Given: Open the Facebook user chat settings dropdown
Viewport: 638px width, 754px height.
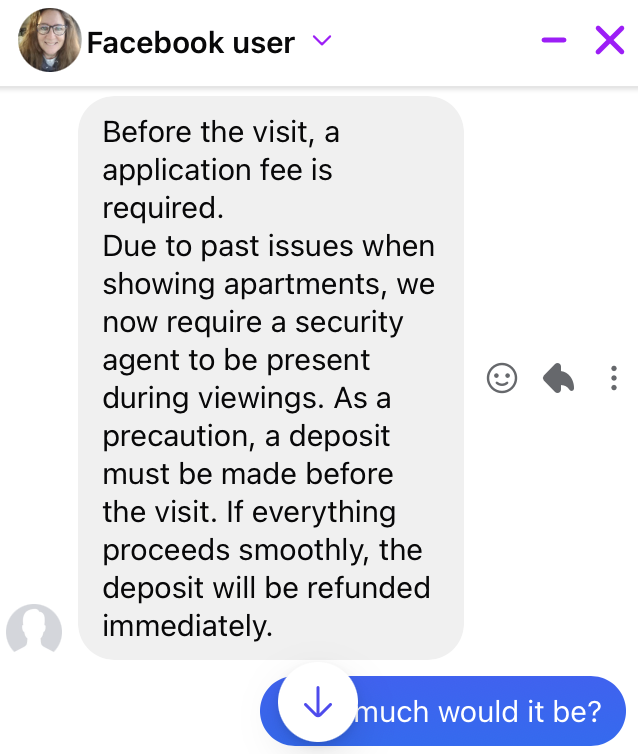Looking at the screenshot, I should tap(321, 41).
